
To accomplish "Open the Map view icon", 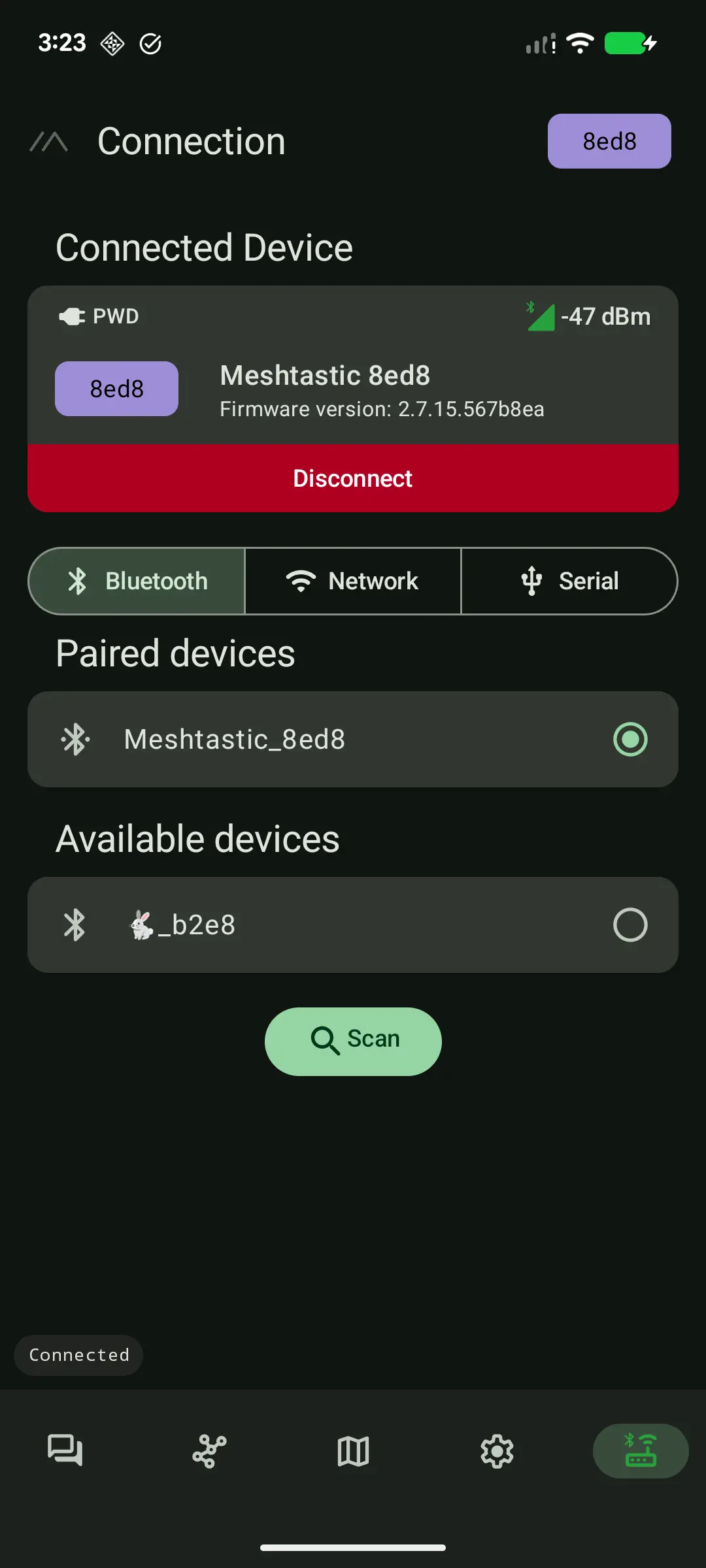I will 352,1451.
